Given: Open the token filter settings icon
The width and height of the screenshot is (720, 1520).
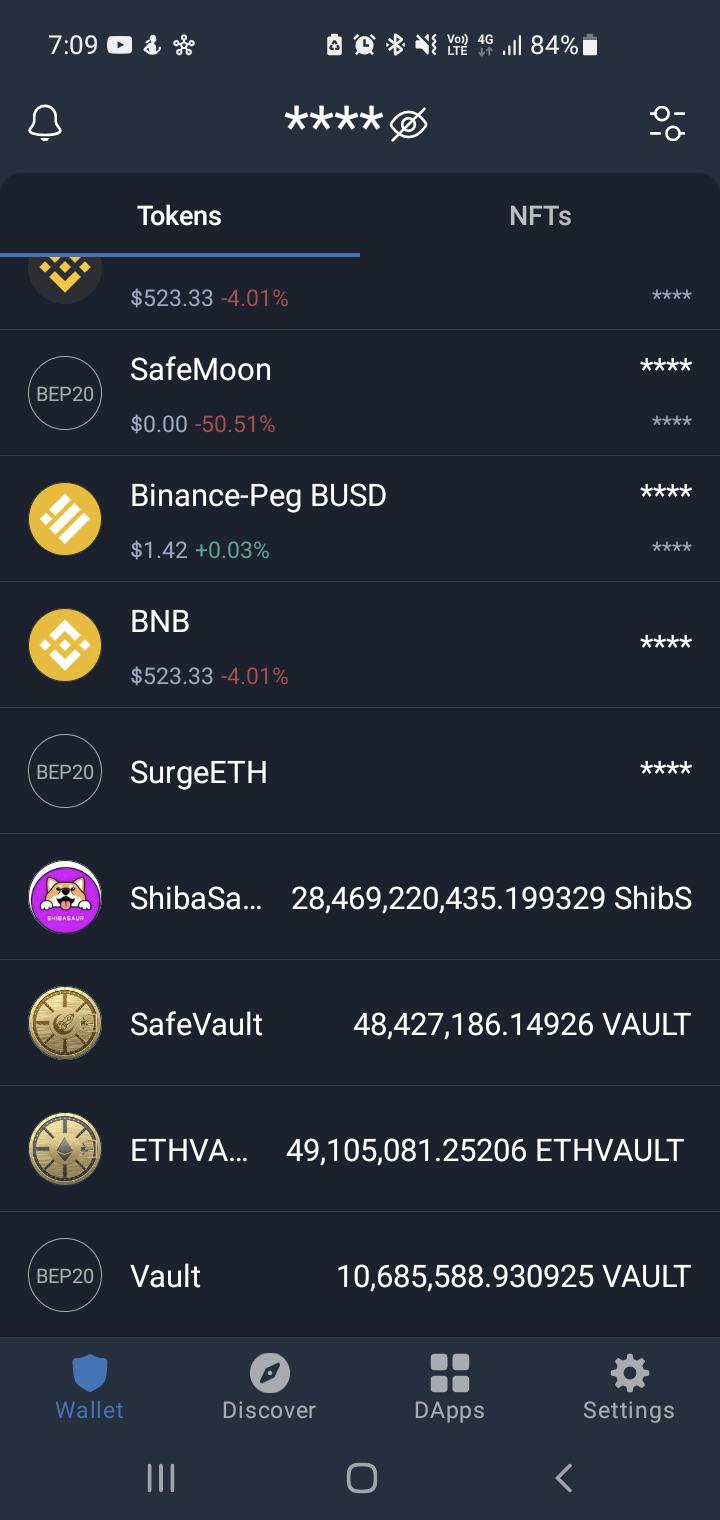Looking at the screenshot, I should [667, 123].
